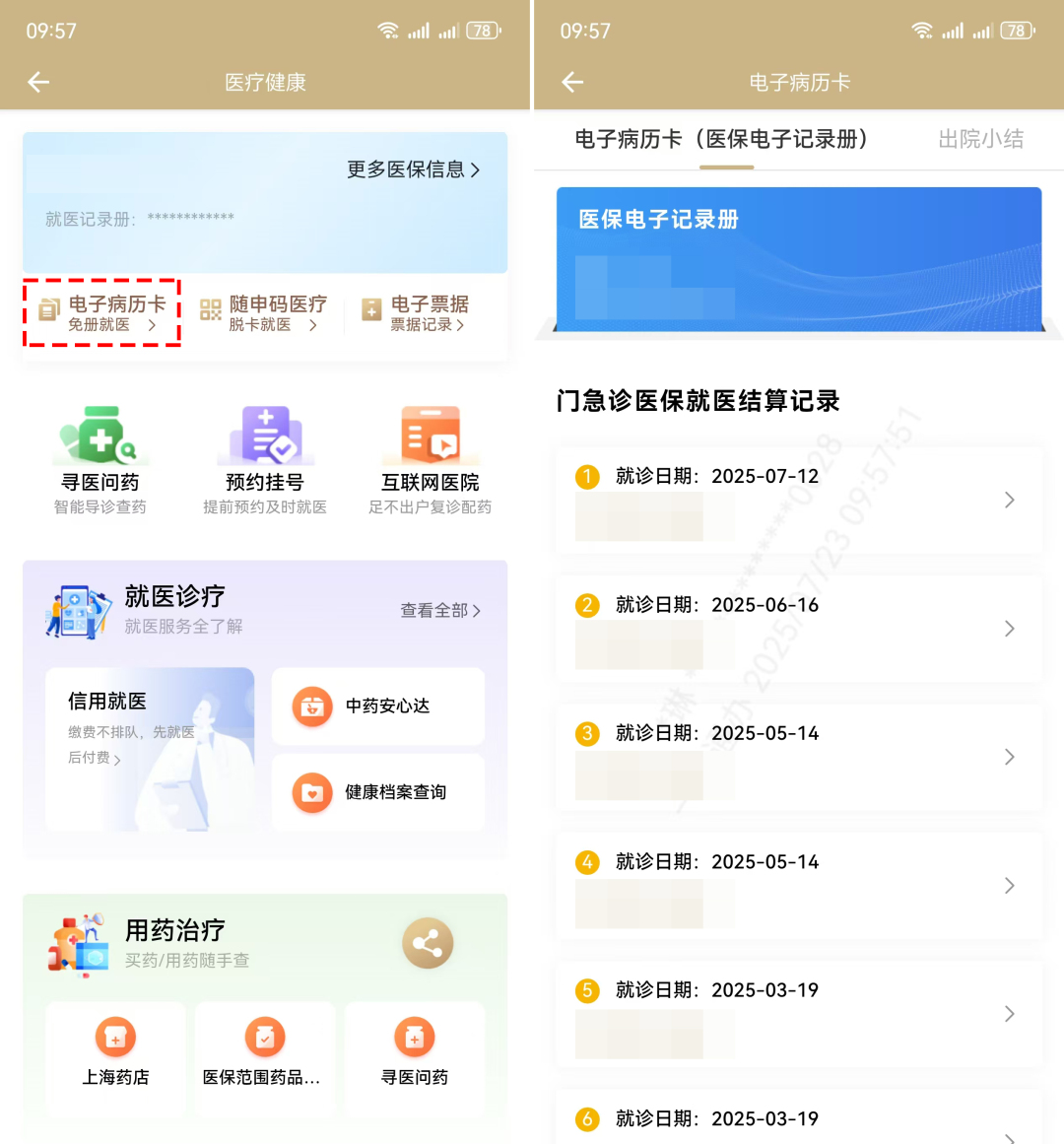Open 医保范围药品
Viewport: 1064px width, 1144px height.
tap(264, 1056)
